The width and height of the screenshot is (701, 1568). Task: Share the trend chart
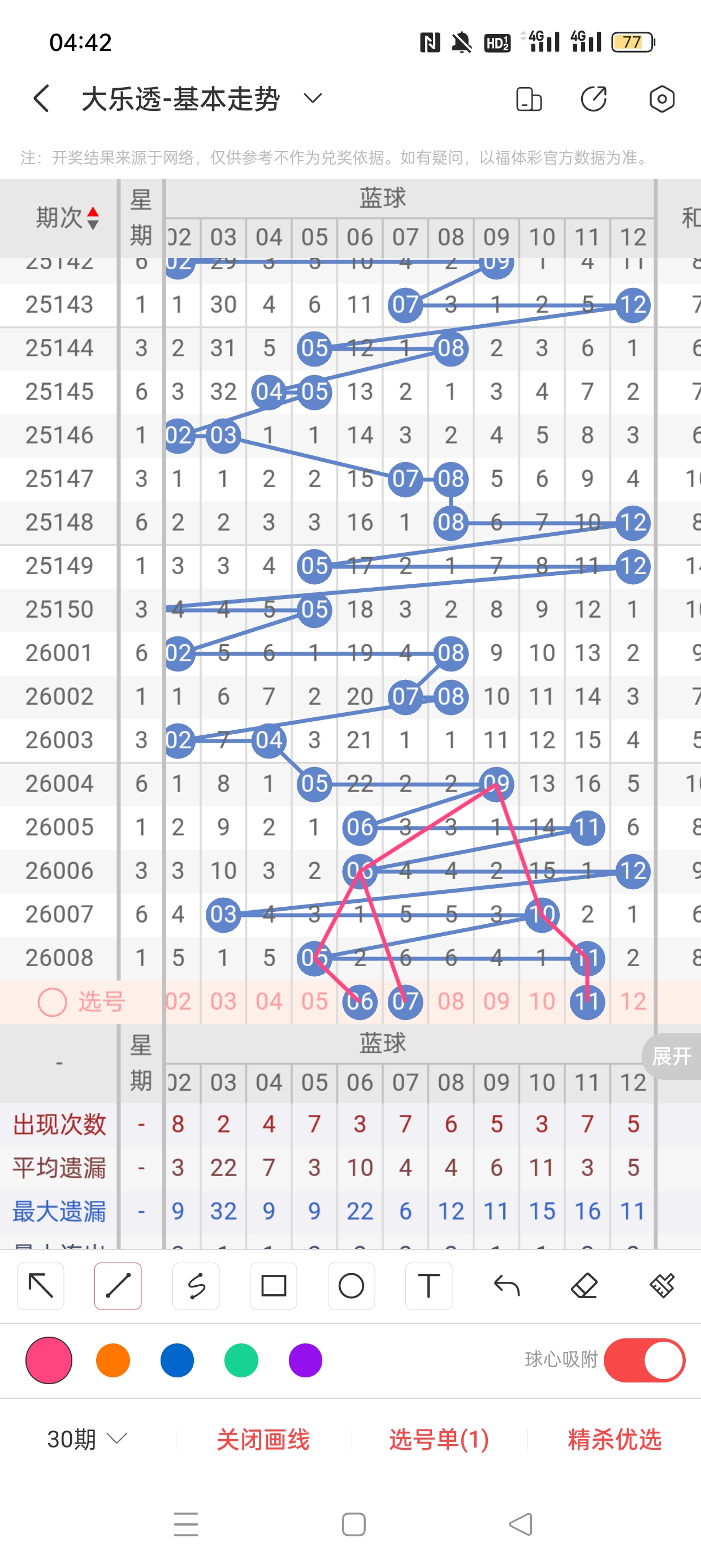point(593,98)
